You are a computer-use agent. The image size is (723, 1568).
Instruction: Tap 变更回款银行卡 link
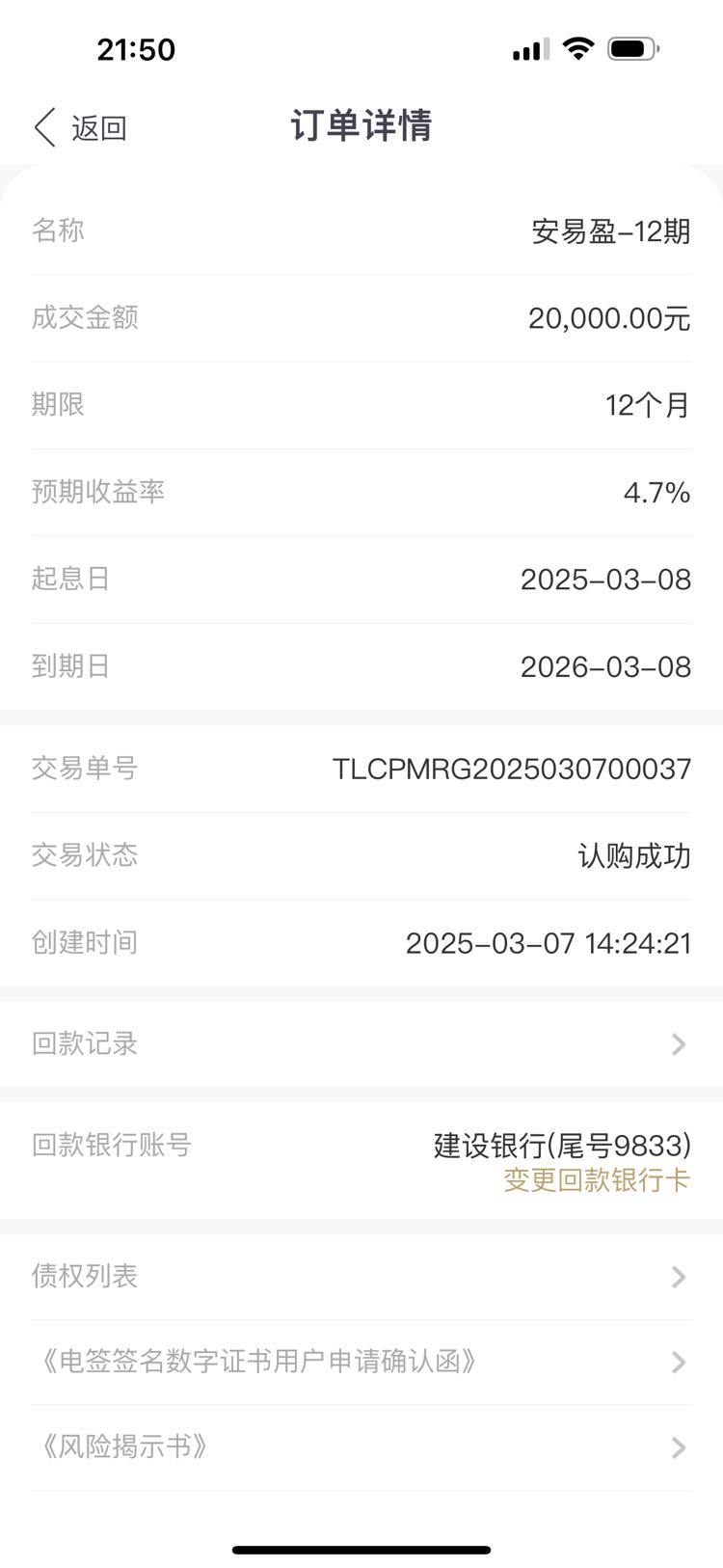pyautogui.click(x=597, y=1180)
